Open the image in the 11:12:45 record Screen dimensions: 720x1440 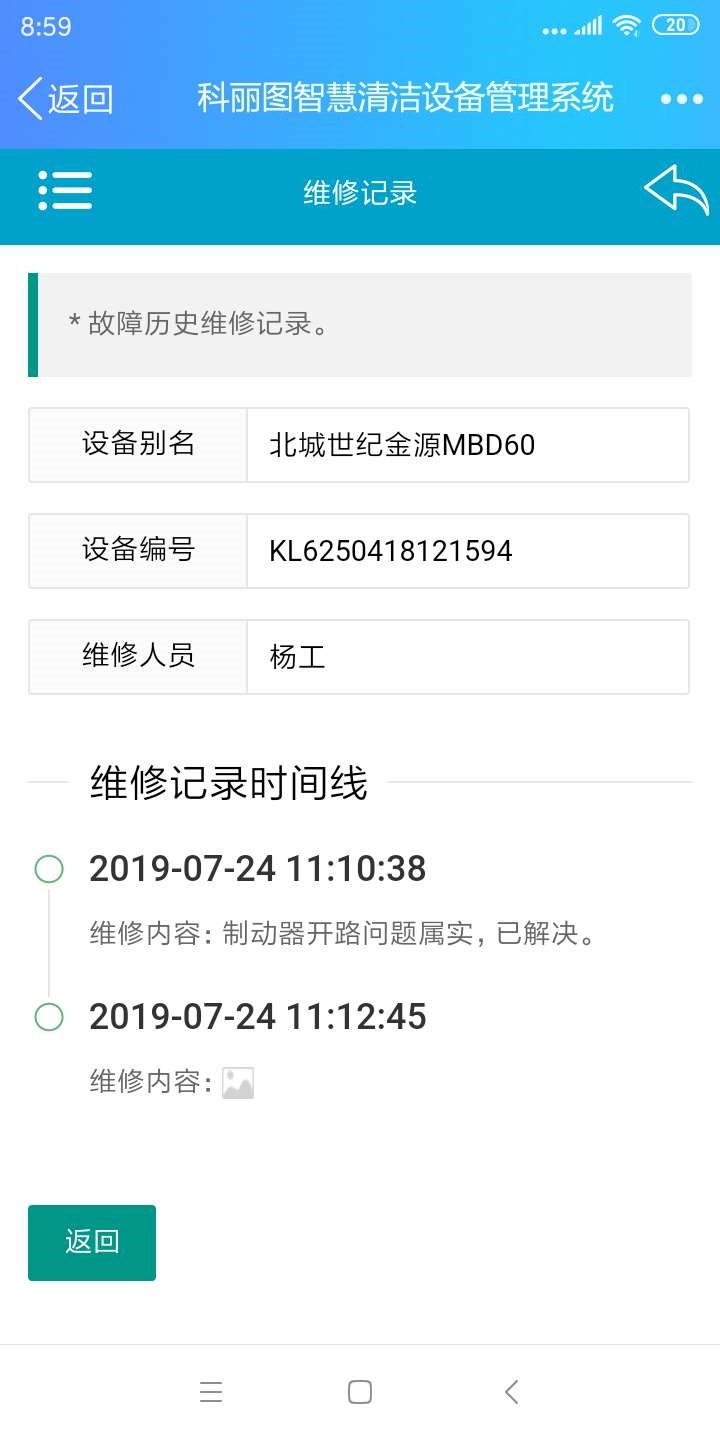pos(238,1083)
